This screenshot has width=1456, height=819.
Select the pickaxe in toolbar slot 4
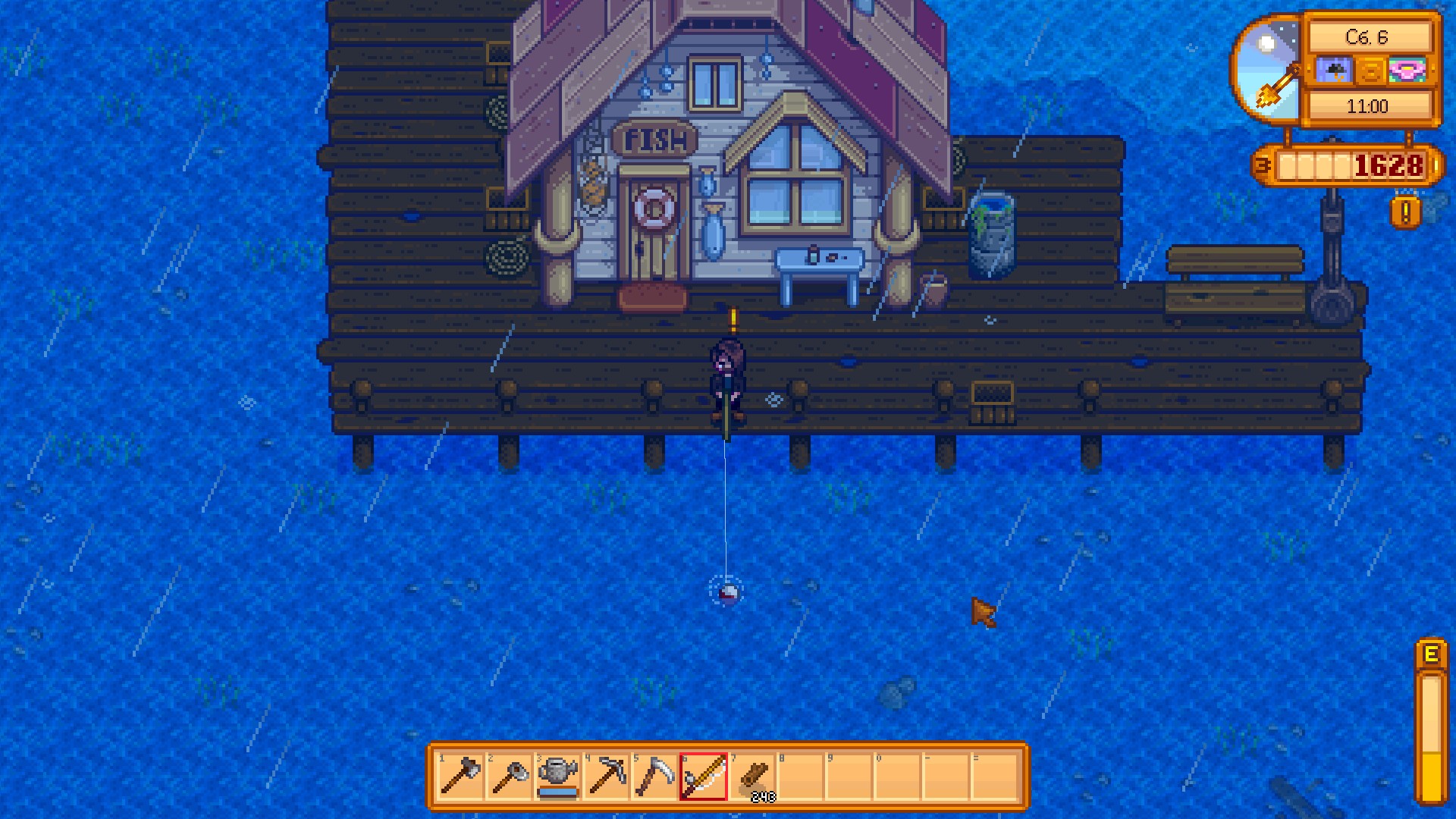[606, 777]
